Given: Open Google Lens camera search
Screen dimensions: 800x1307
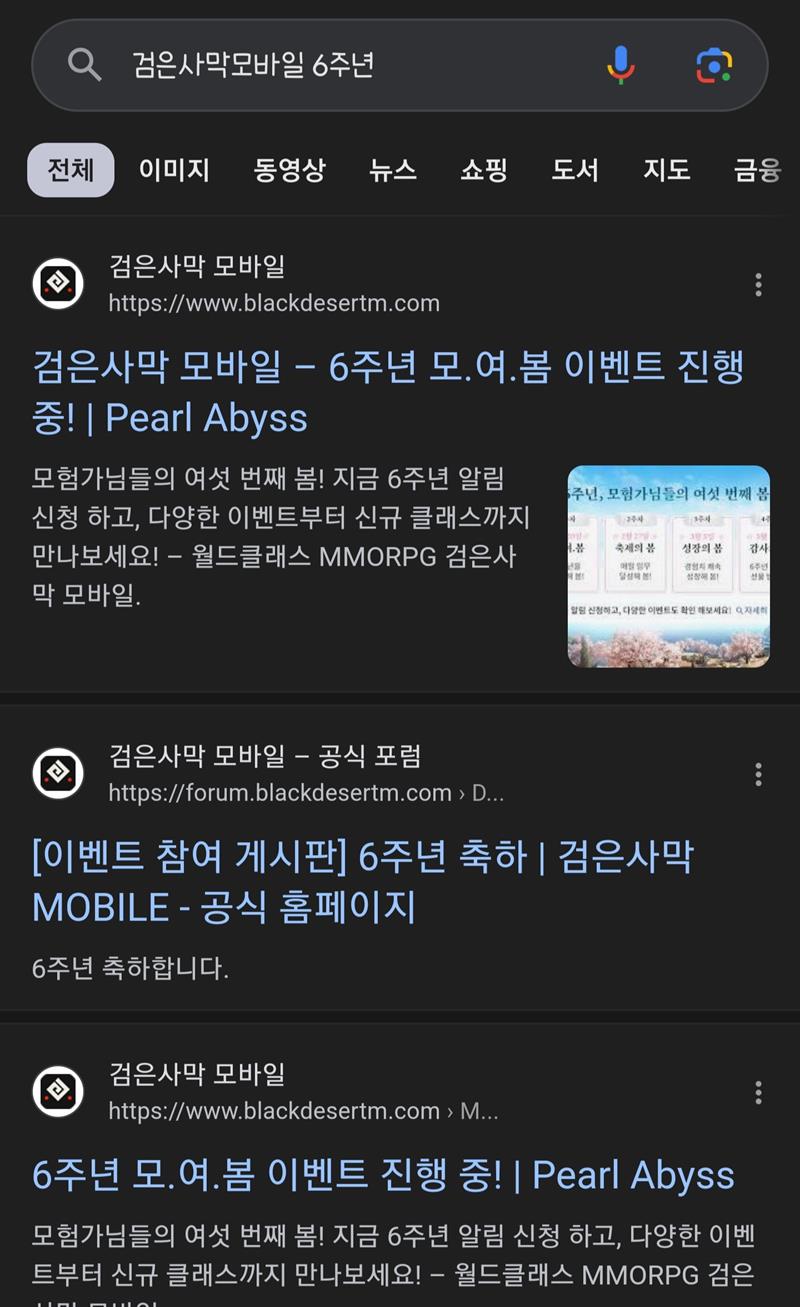Looking at the screenshot, I should pos(714,66).
